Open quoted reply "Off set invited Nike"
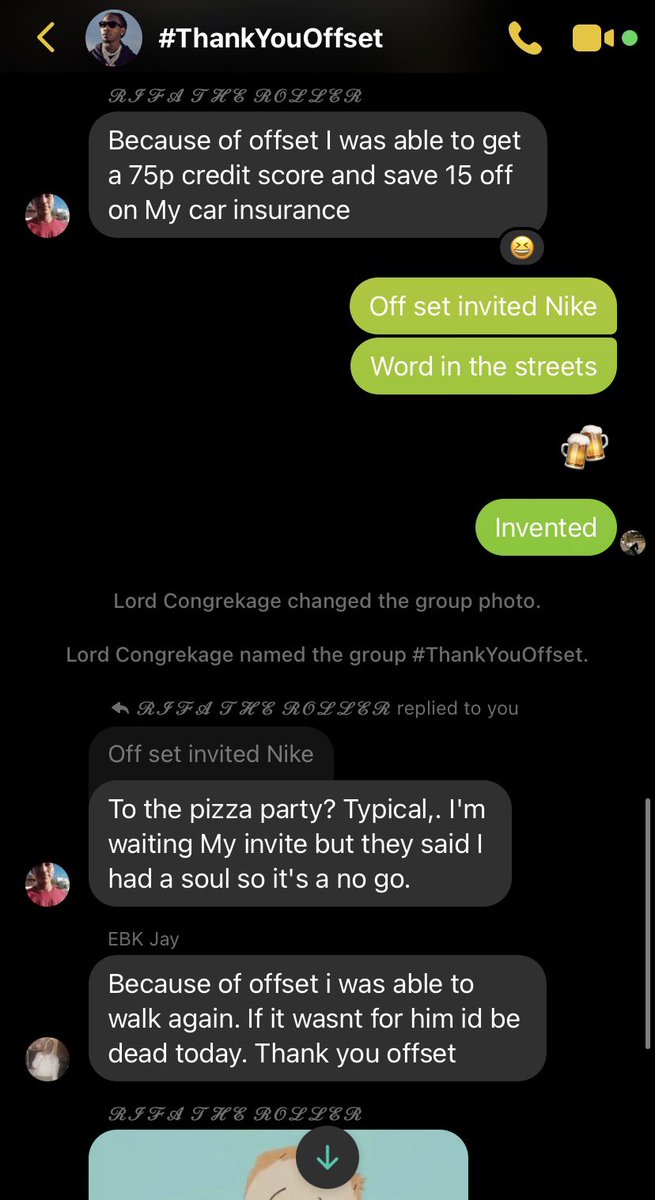 point(211,753)
